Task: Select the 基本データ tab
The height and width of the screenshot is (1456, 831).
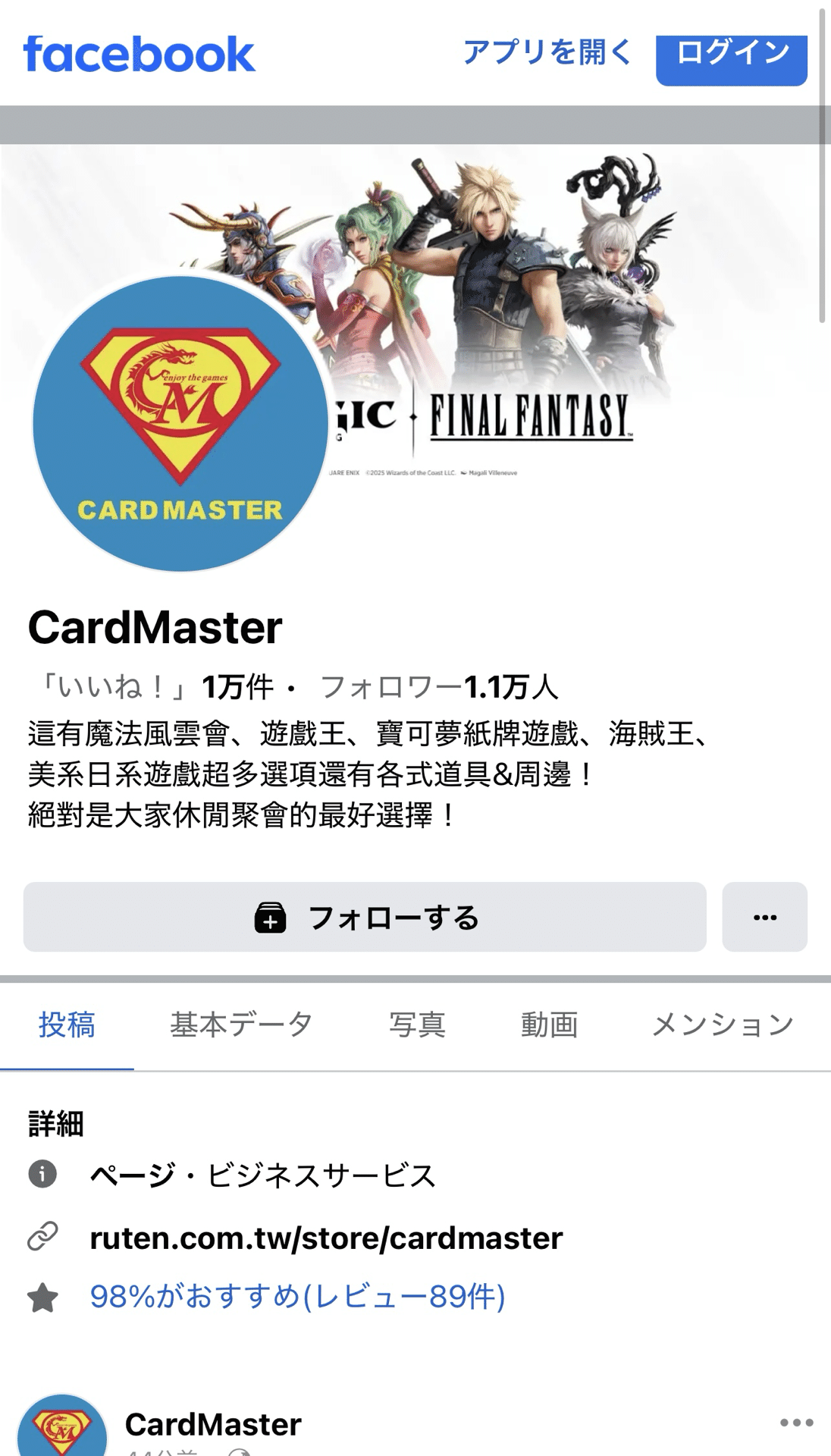Action: (240, 1023)
